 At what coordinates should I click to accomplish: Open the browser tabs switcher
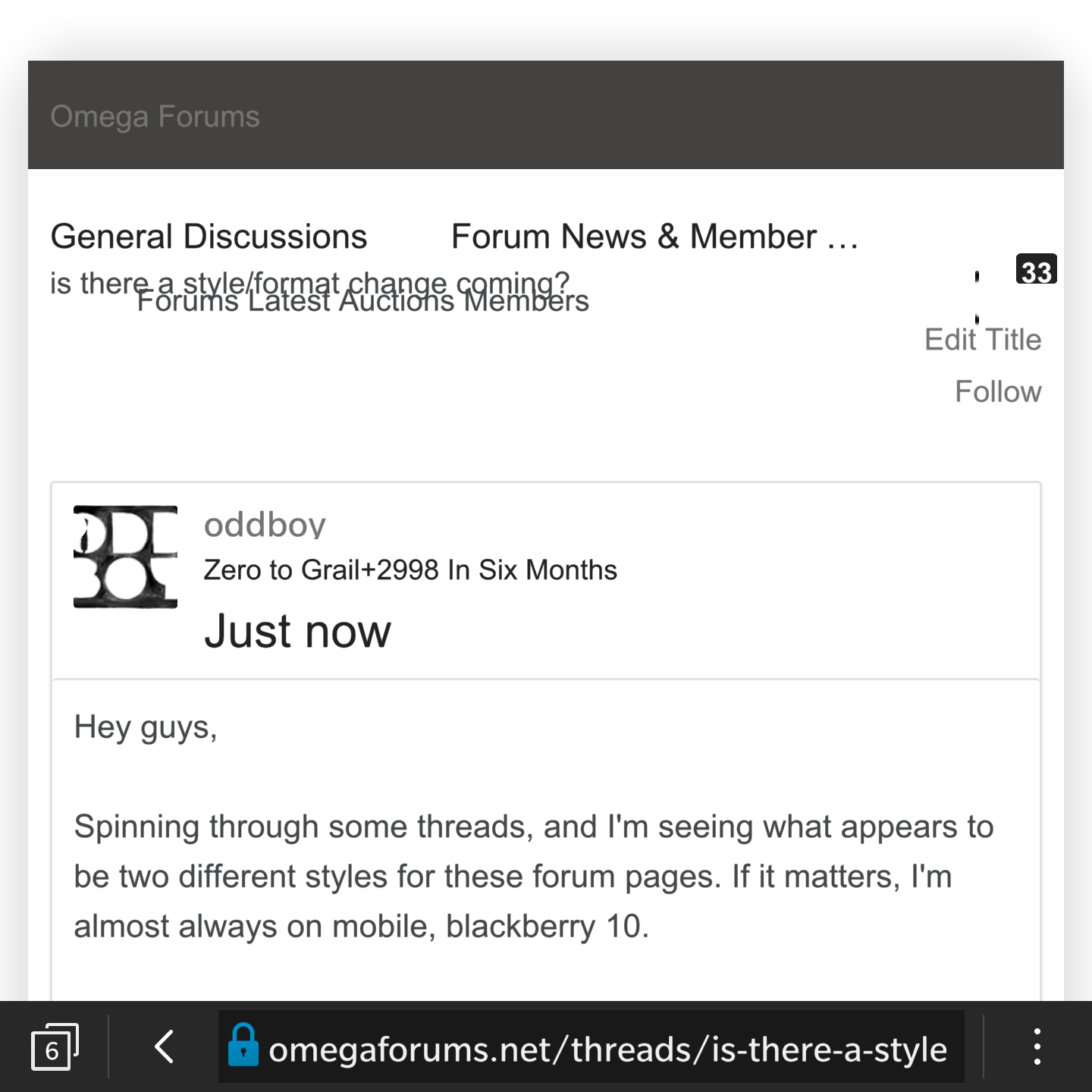(x=54, y=1047)
